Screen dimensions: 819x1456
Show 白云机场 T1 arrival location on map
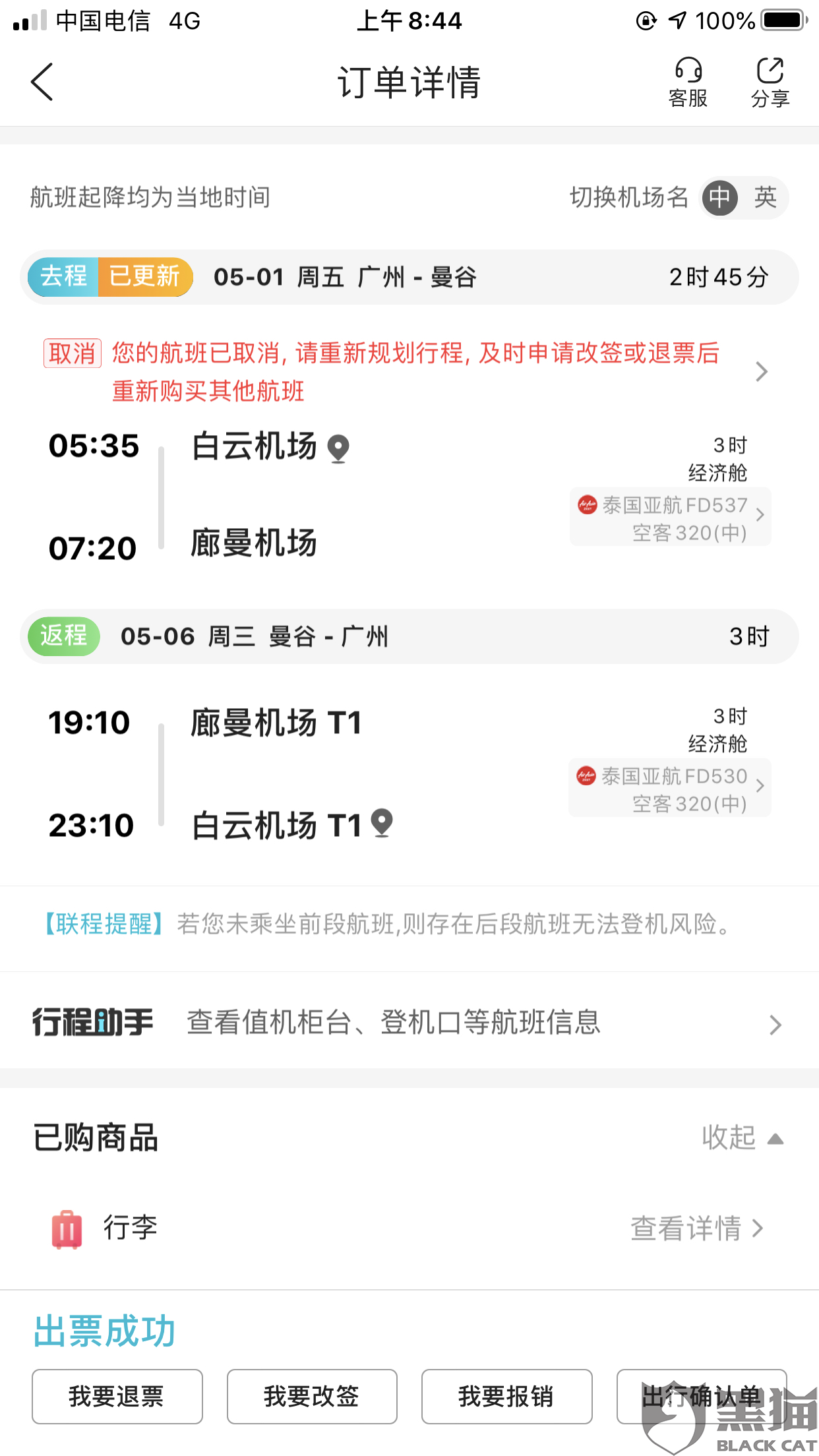click(382, 823)
